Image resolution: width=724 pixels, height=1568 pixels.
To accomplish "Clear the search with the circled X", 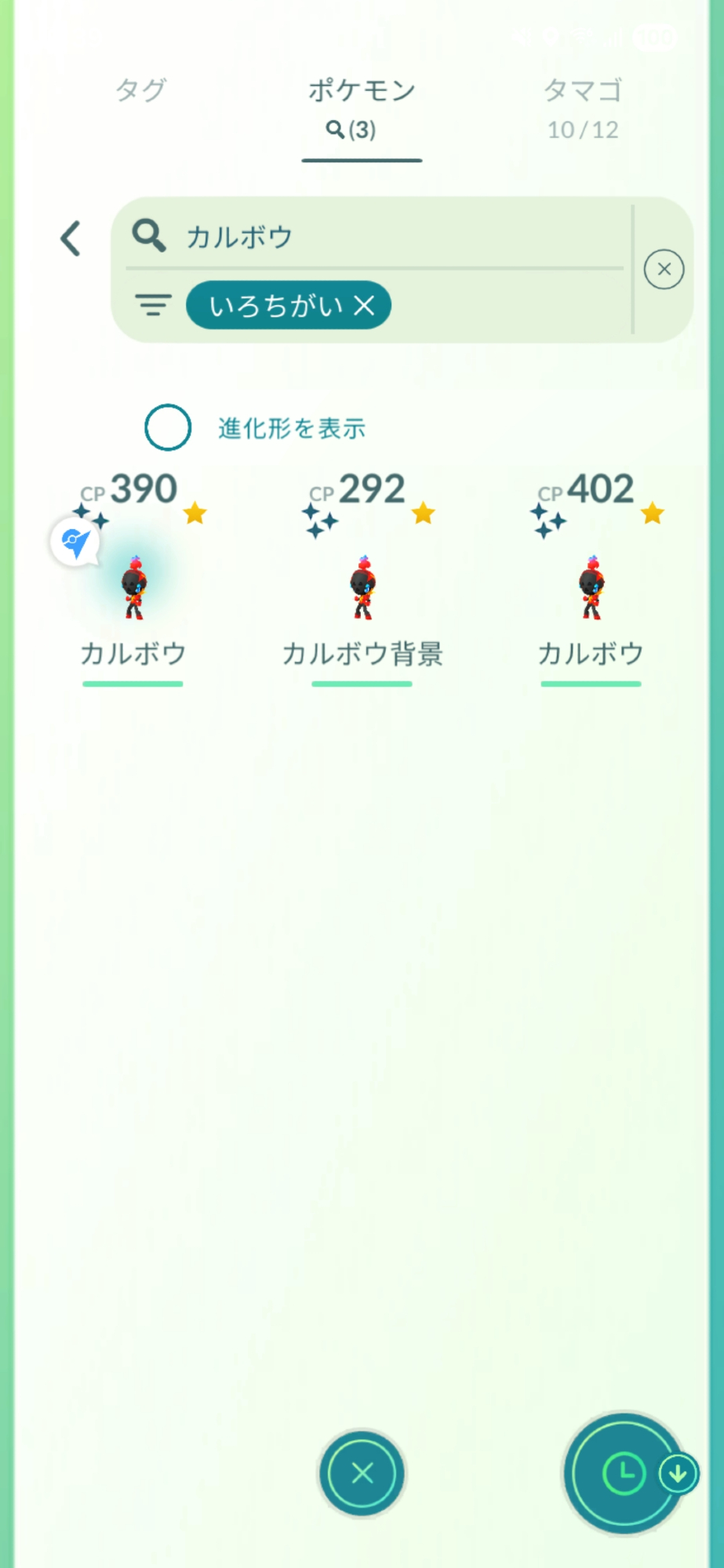I will (x=664, y=270).
